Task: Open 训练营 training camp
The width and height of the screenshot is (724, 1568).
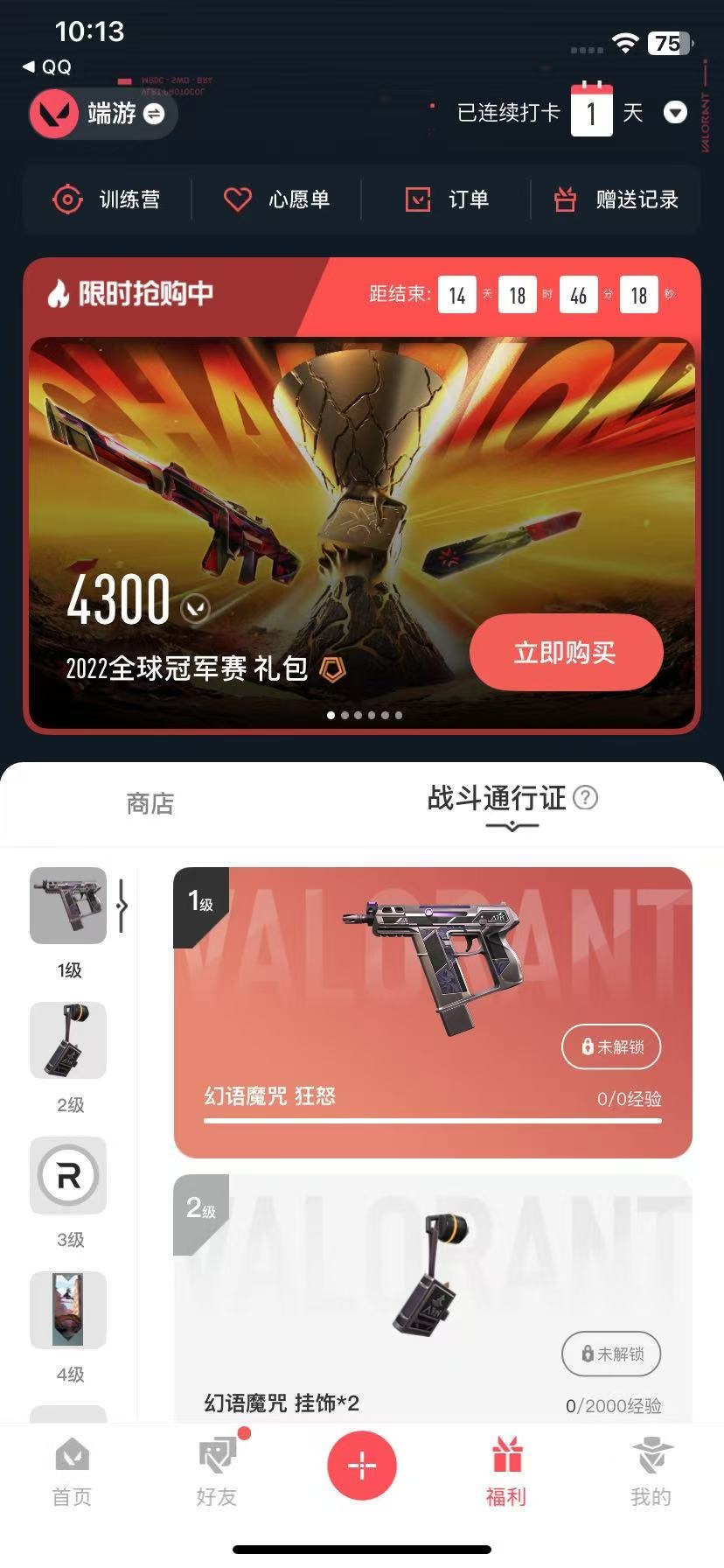Action: (x=107, y=199)
